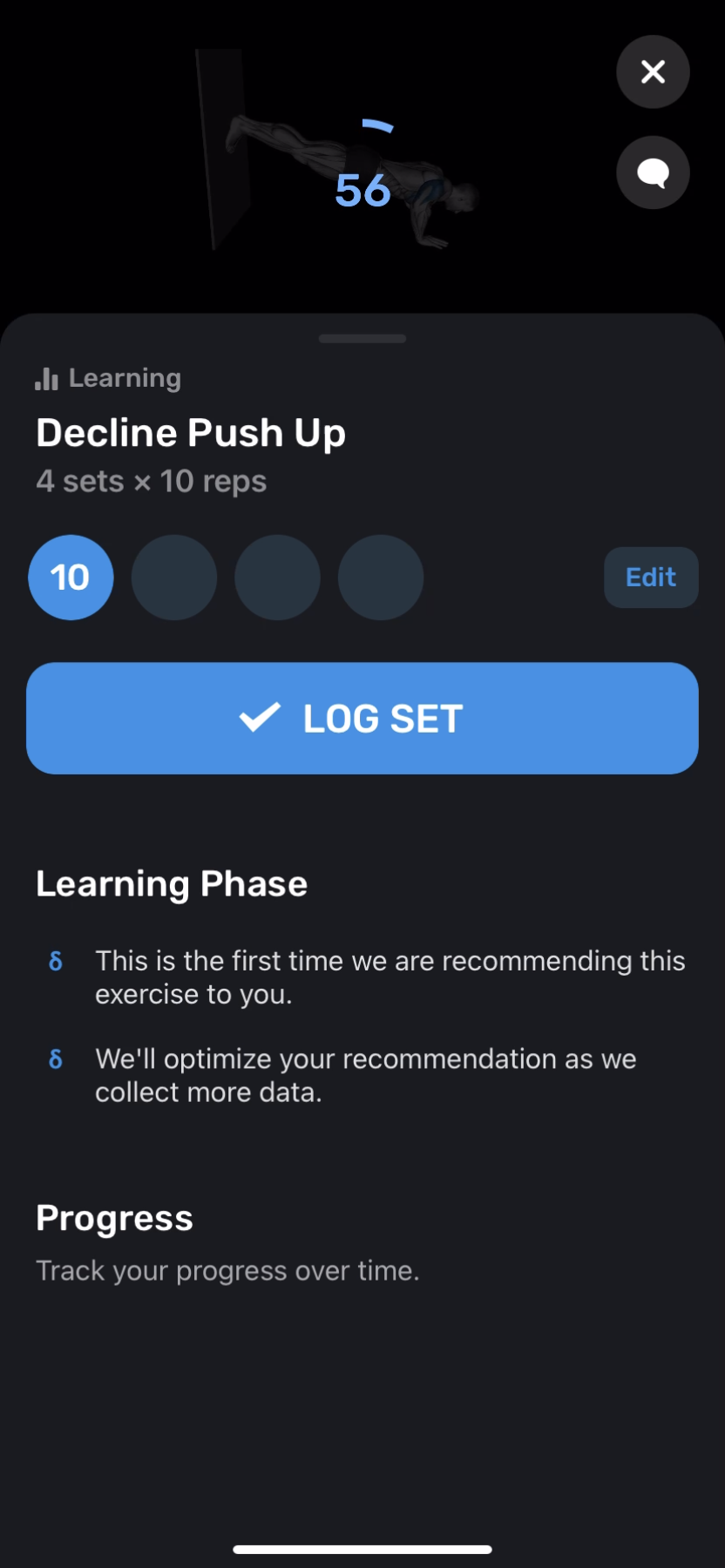Open Edit for the set scheme
Viewport: 725px width, 1568px height.
(650, 577)
